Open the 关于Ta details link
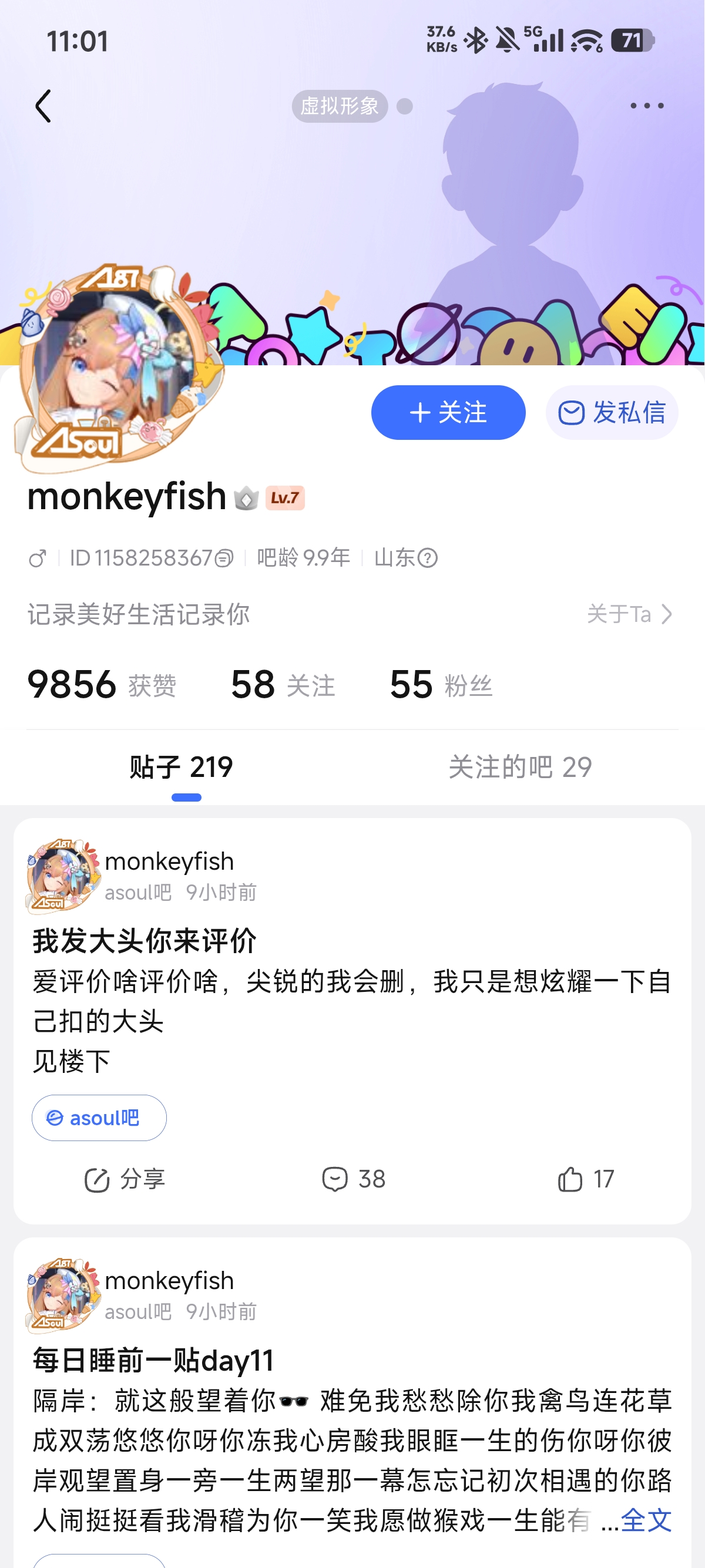Screen dimensions: 705x1568 (630, 614)
